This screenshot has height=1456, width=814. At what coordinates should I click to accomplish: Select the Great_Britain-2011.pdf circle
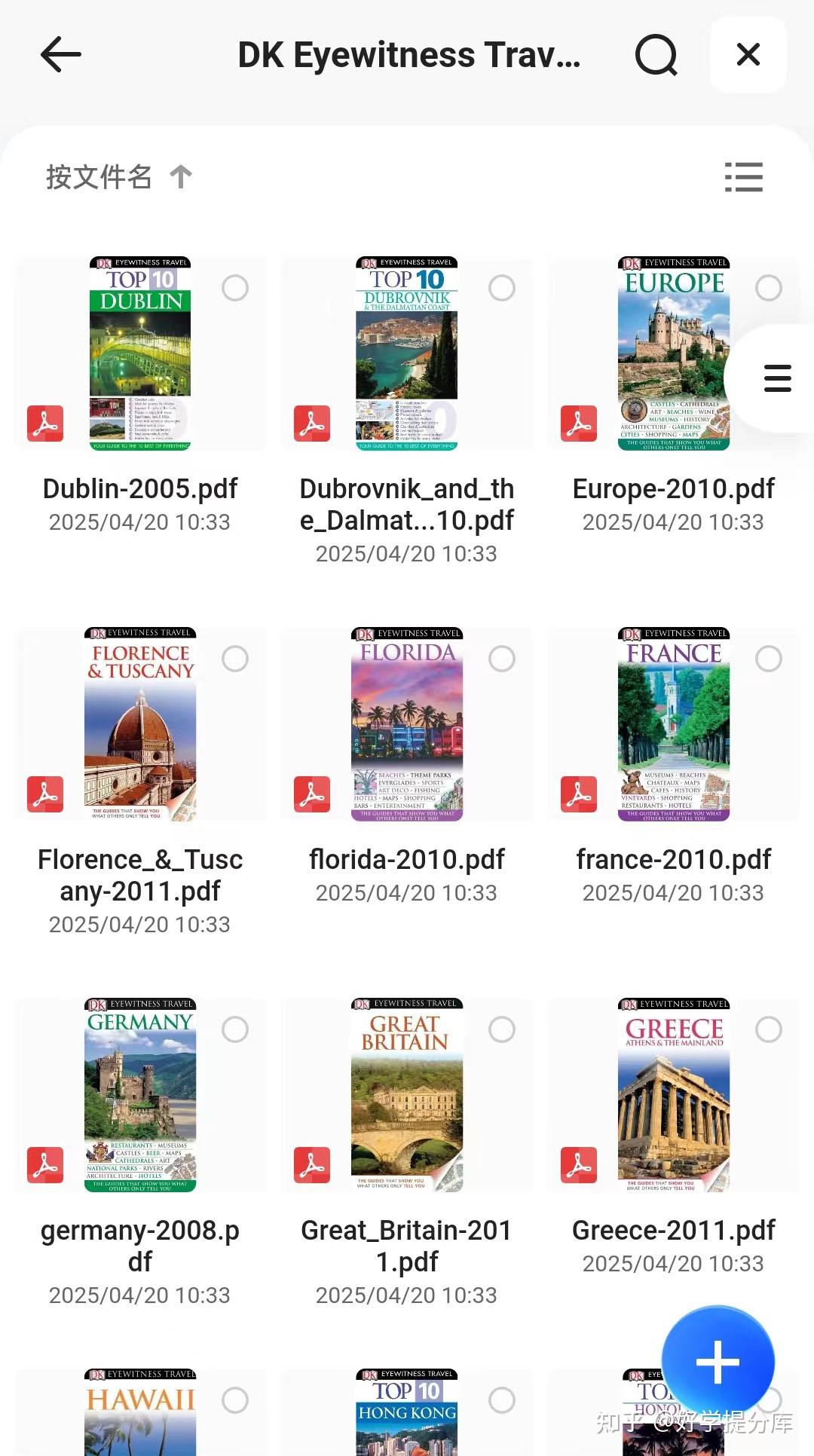click(x=501, y=1029)
